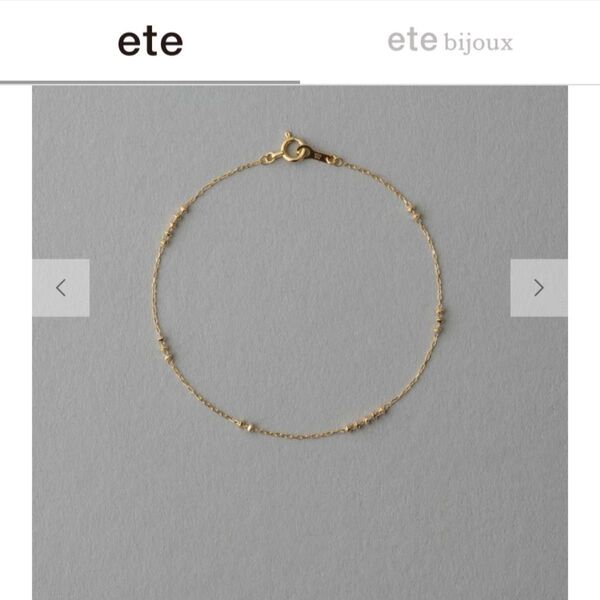The image size is (600, 600).
Task: Show the next product image
Action: 539,288
